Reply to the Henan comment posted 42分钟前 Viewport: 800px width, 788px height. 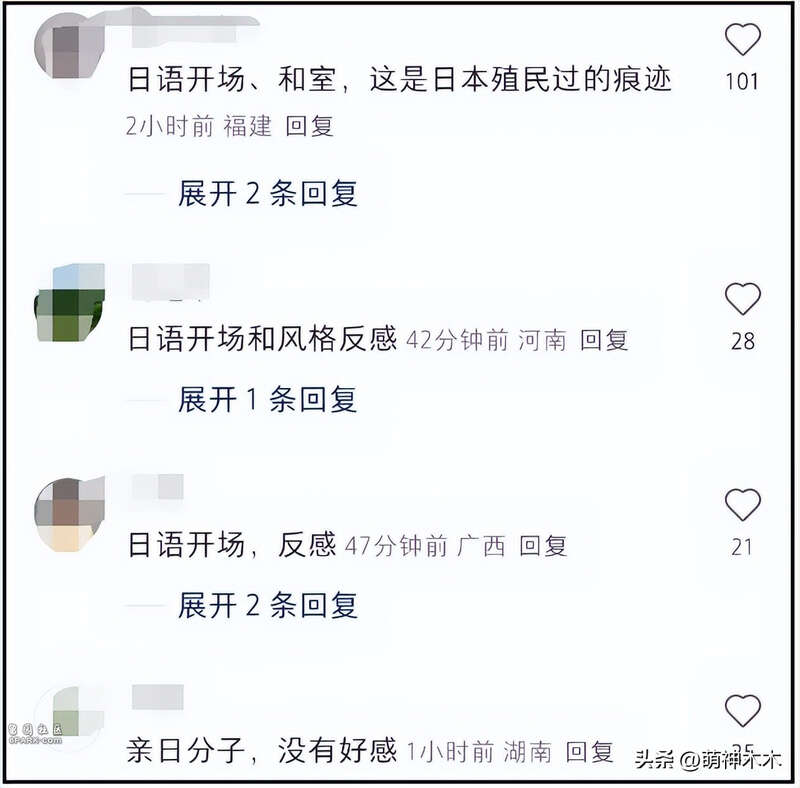[x=604, y=340]
